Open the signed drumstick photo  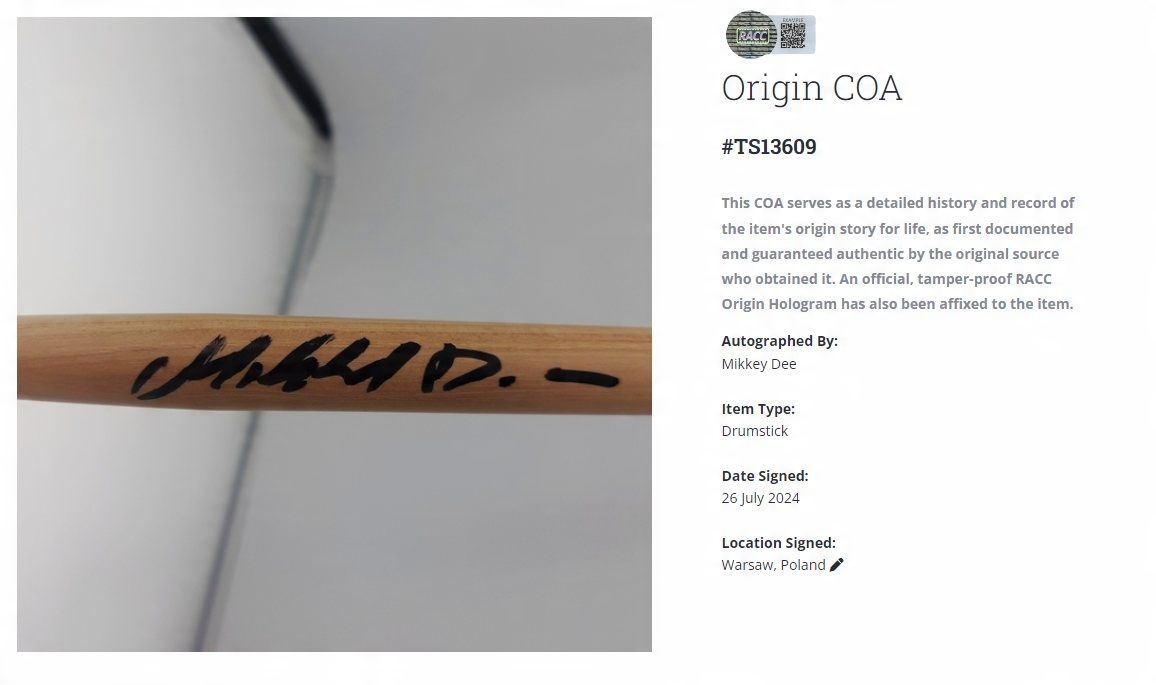pyautogui.click(x=334, y=334)
